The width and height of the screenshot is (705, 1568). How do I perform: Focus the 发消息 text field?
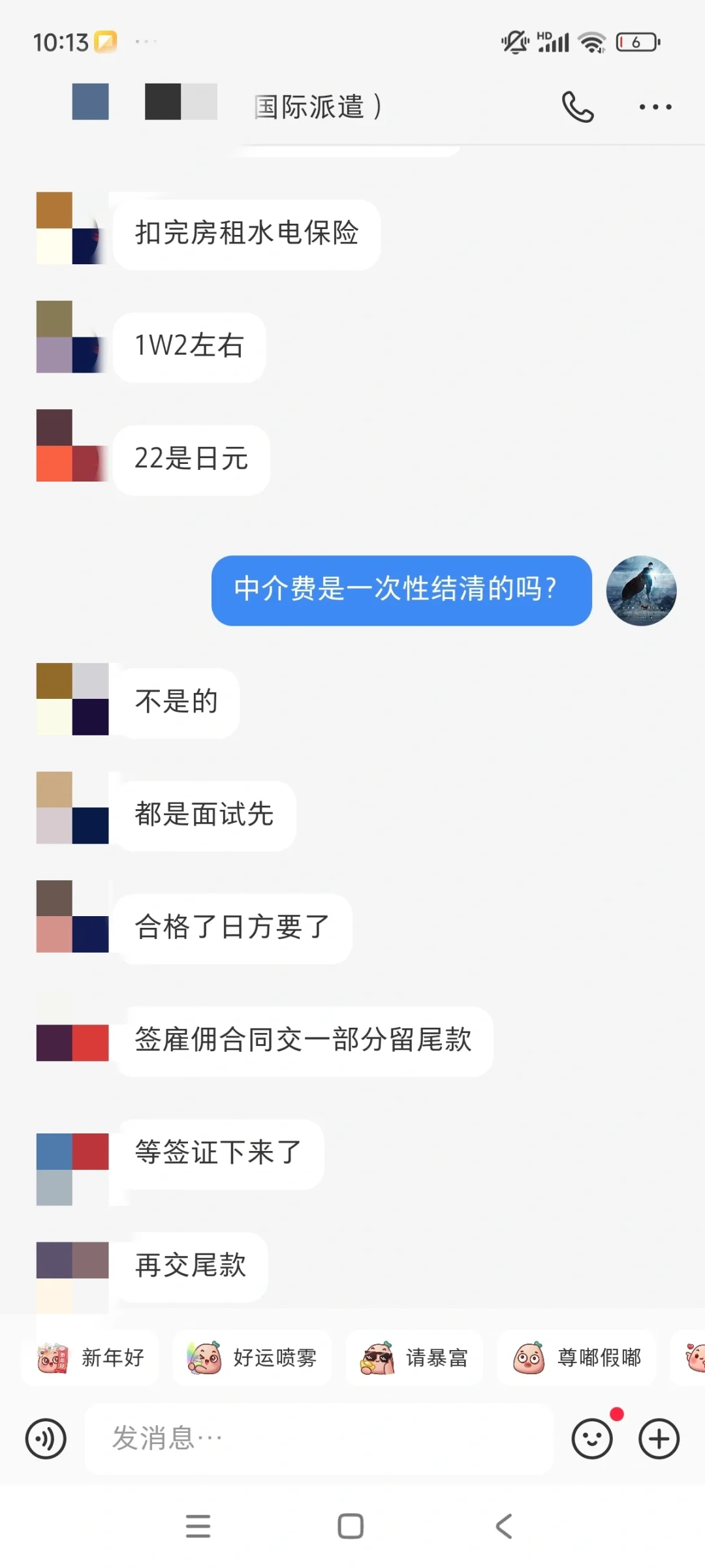pos(319,1439)
